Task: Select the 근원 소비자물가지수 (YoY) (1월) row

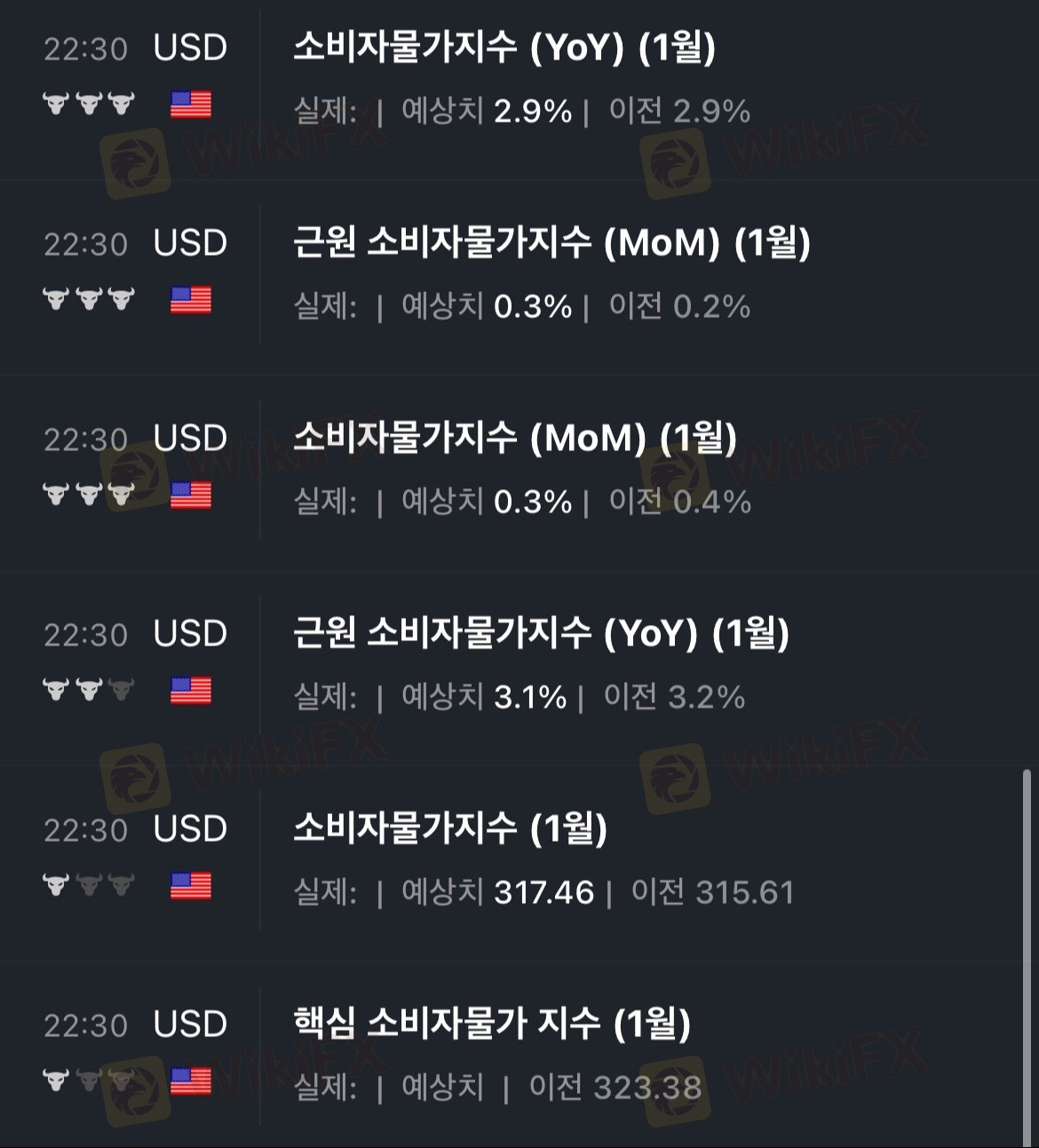Action: pos(540,634)
